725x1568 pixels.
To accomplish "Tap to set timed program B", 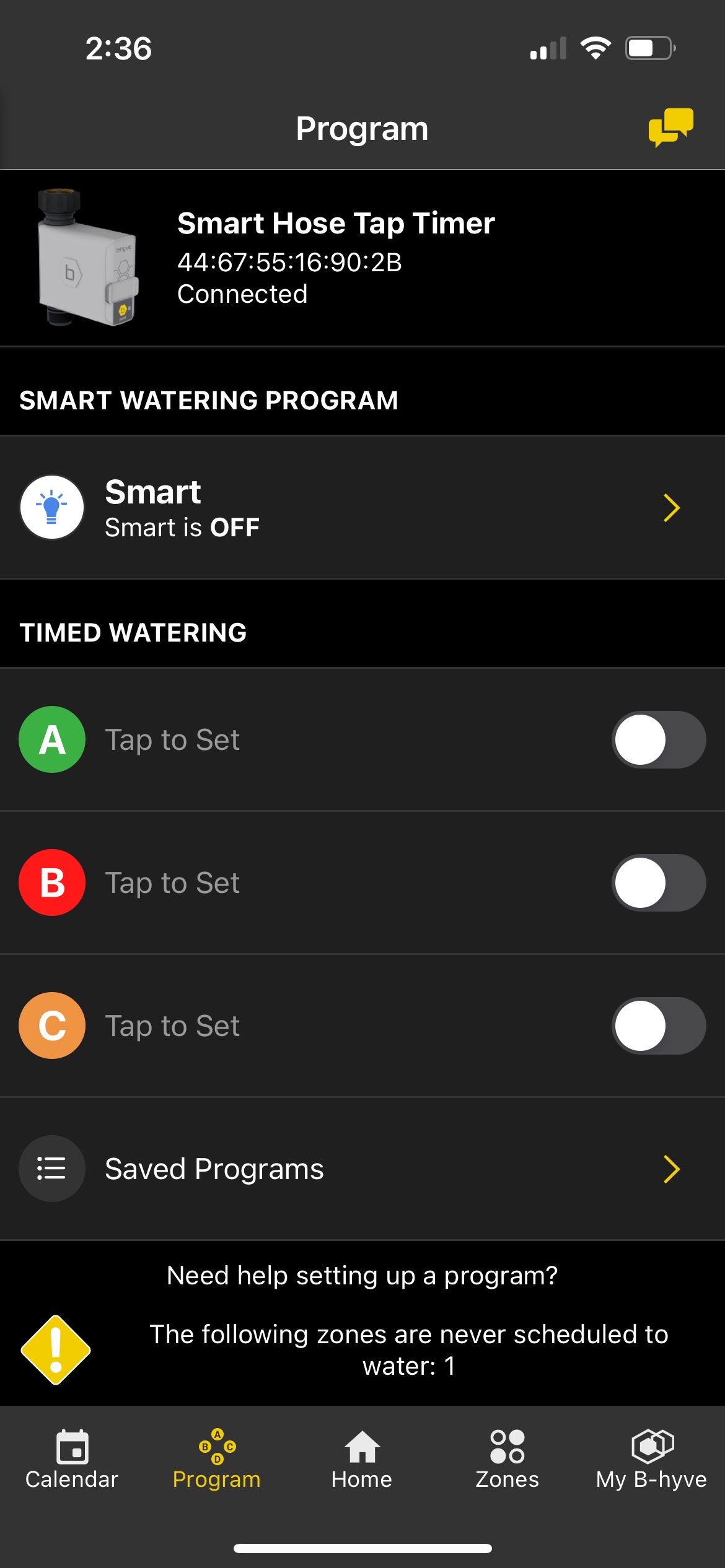I will coord(172,883).
